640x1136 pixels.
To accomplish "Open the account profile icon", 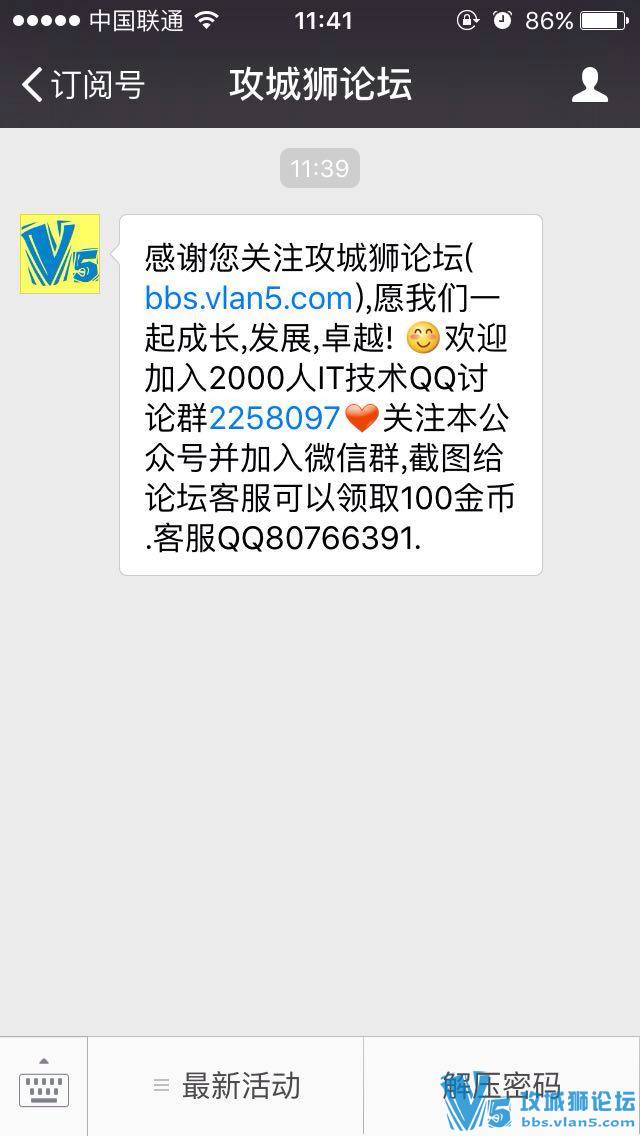I will [x=589, y=84].
